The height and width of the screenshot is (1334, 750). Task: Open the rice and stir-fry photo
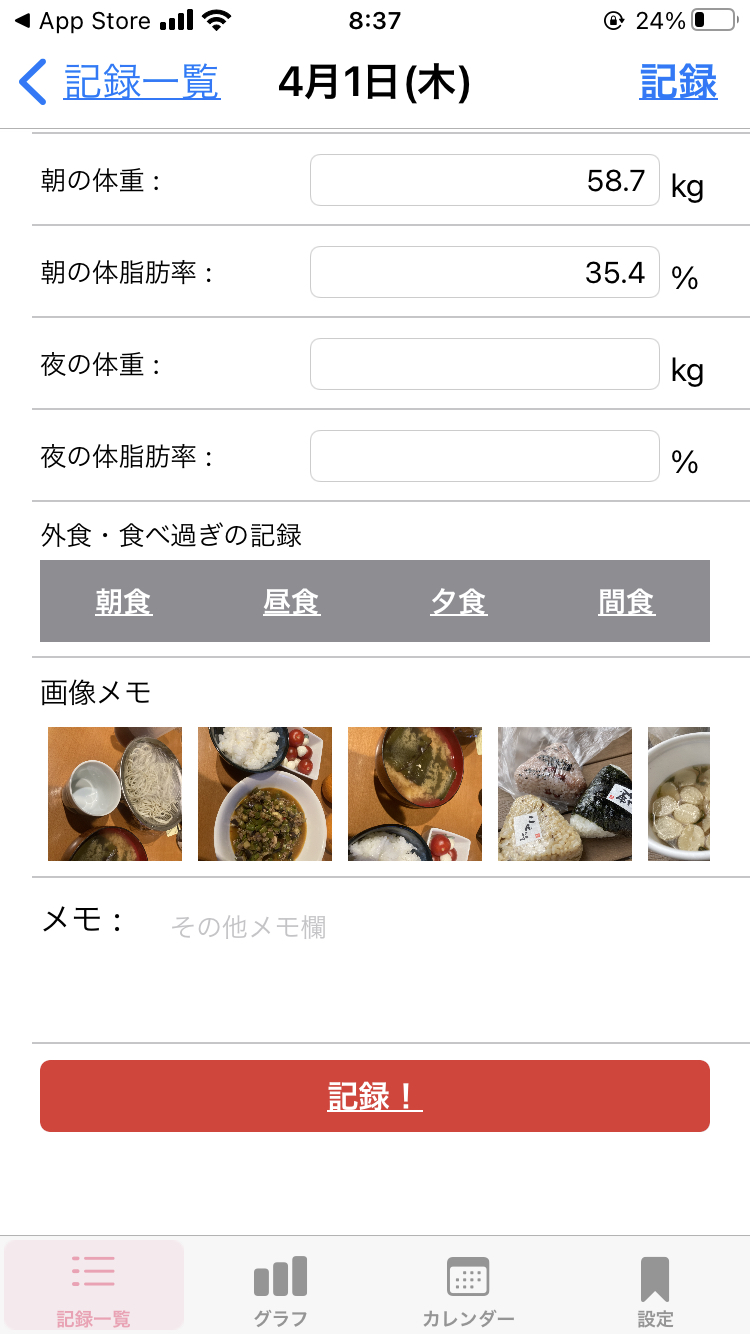pos(265,794)
